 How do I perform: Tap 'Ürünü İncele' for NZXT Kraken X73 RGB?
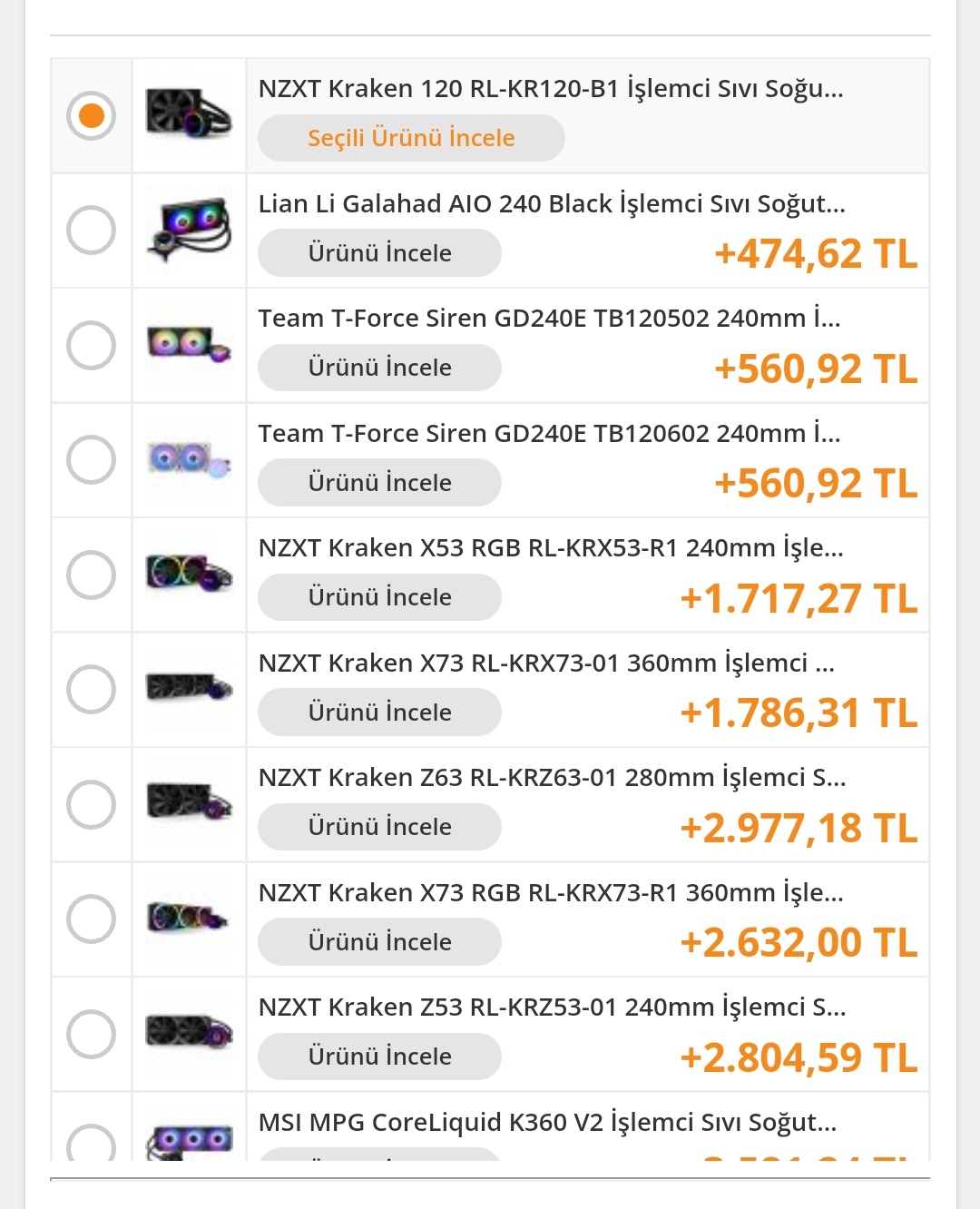click(x=379, y=942)
